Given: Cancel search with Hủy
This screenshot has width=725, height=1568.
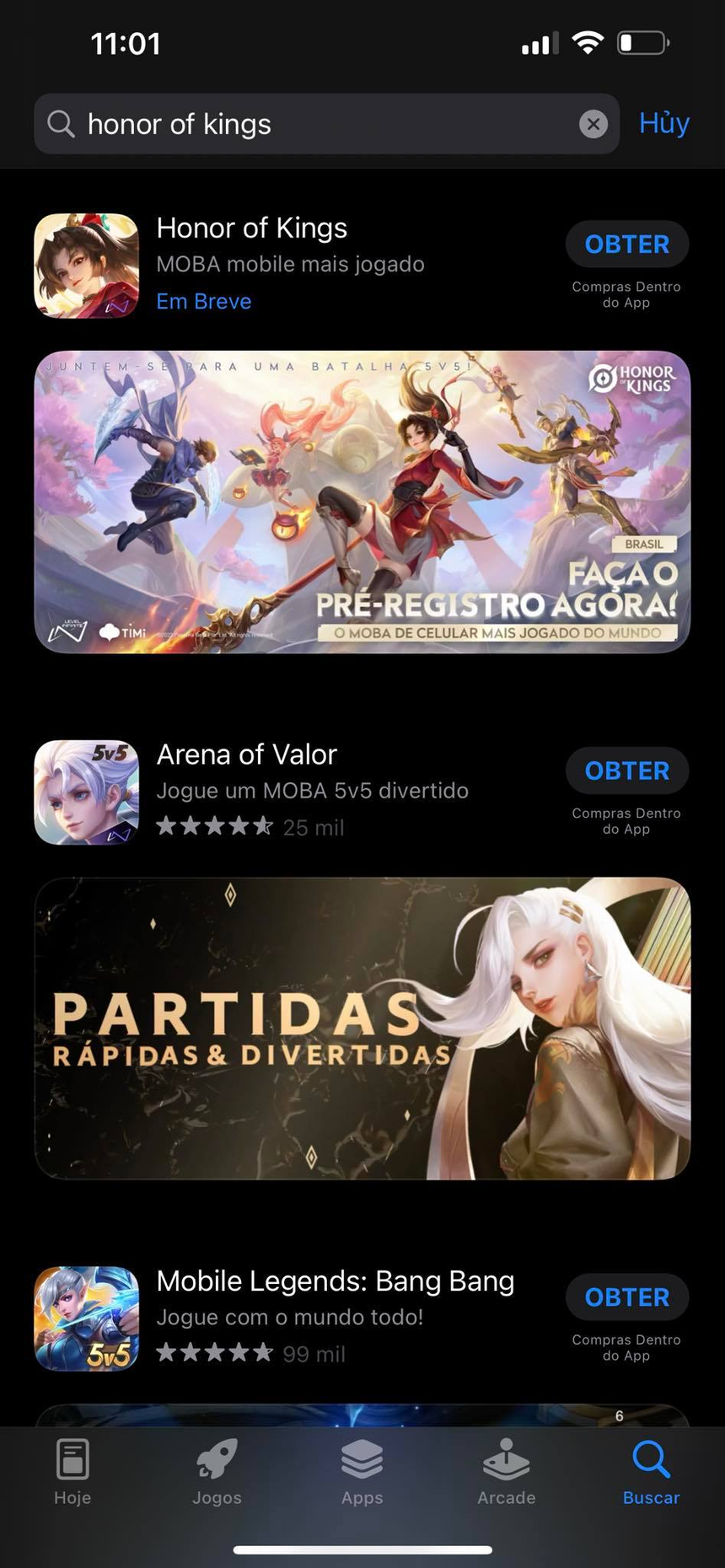Looking at the screenshot, I should coord(664,123).
